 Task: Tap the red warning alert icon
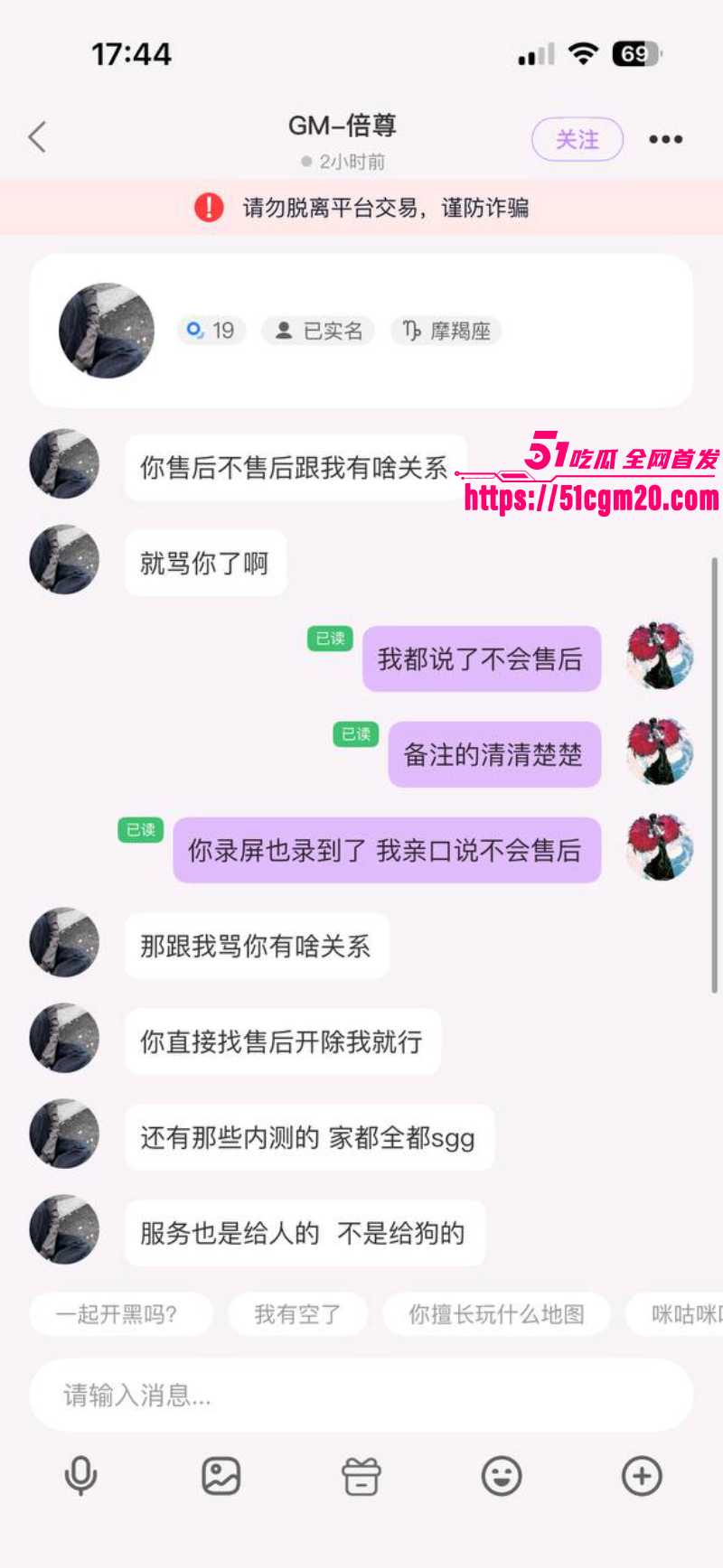[209, 206]
